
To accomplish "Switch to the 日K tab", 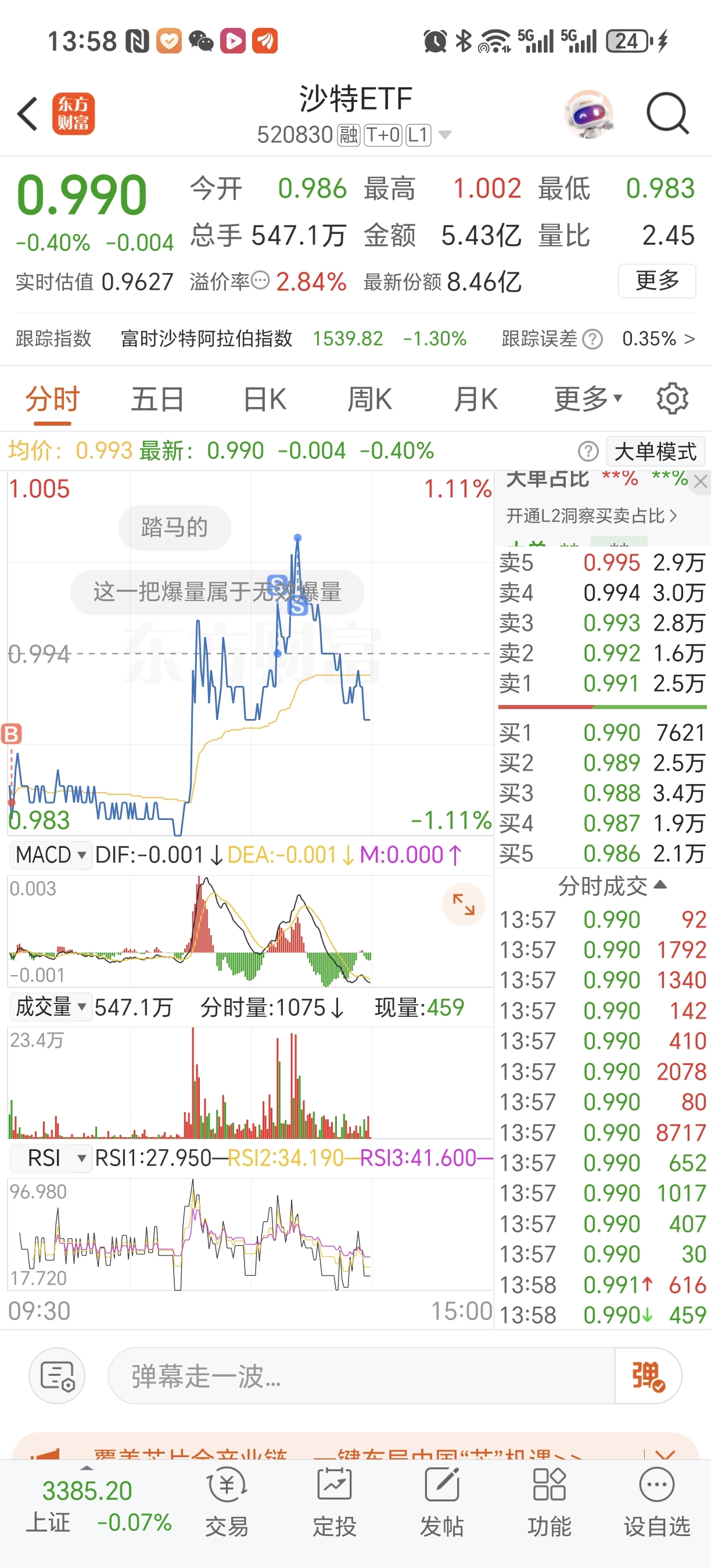I will (x=264, y=399).
